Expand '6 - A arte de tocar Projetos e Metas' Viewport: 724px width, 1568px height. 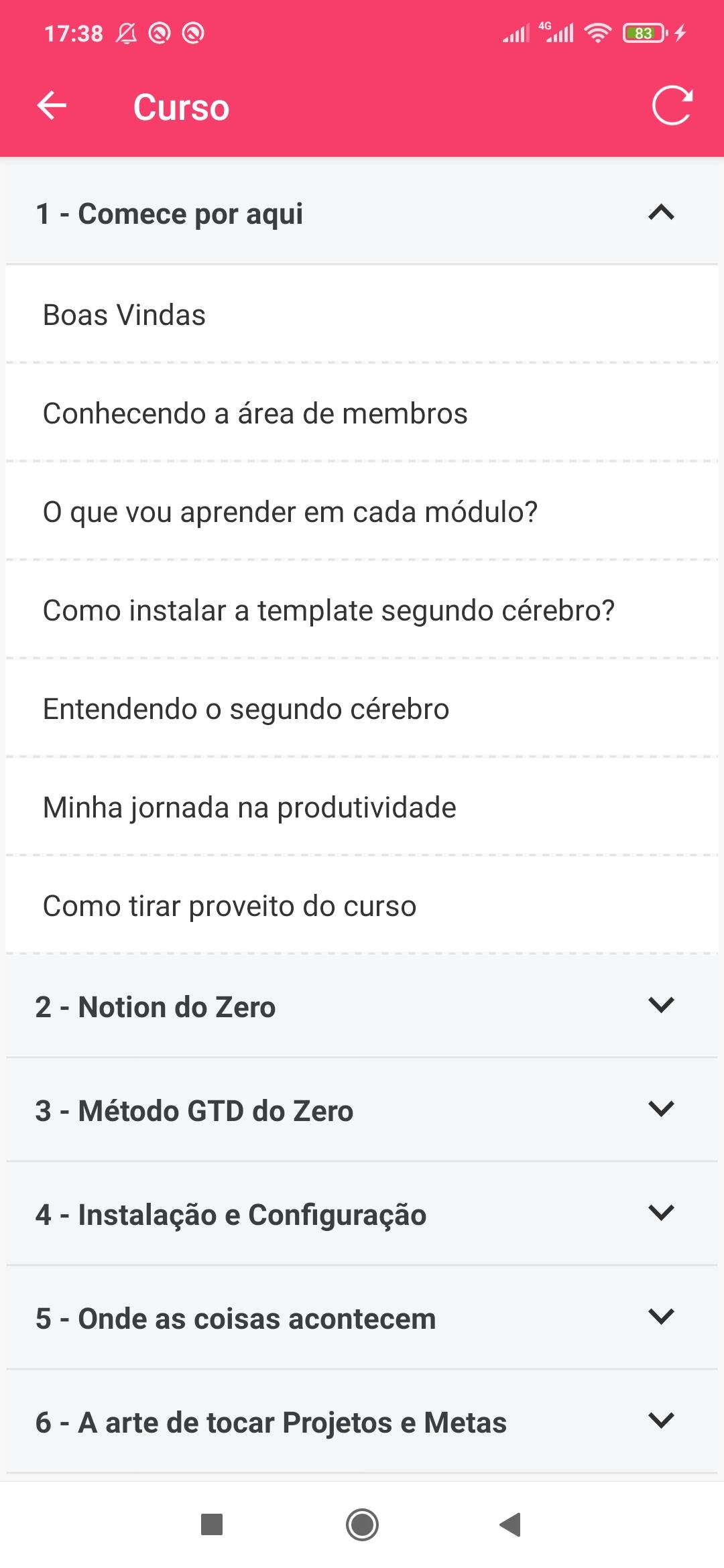pos(362,1422)
